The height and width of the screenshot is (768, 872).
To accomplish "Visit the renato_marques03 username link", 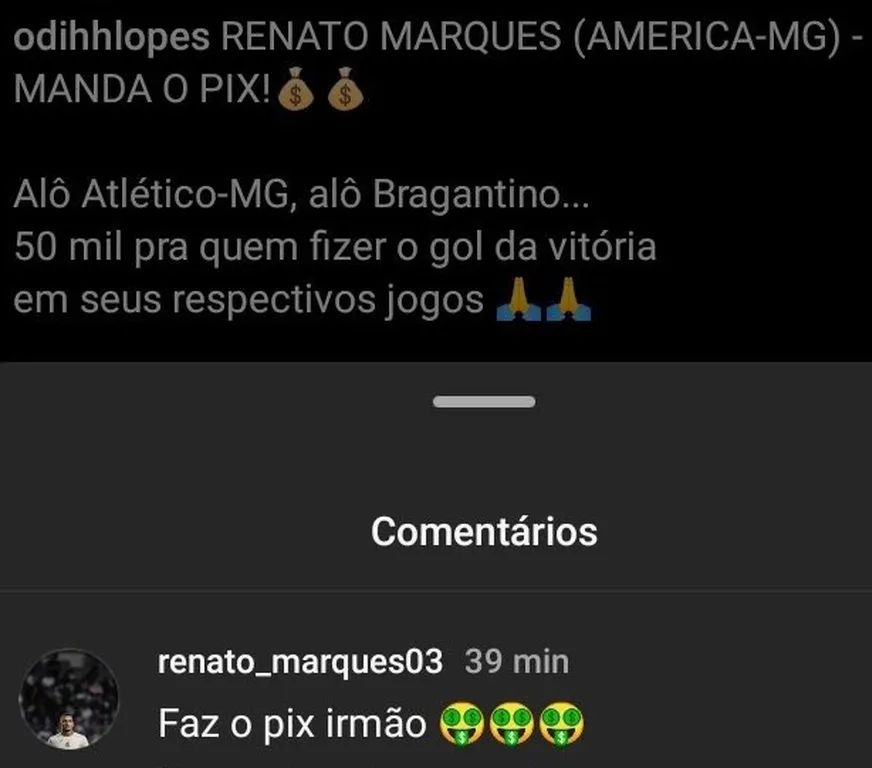I will point(300,662).
